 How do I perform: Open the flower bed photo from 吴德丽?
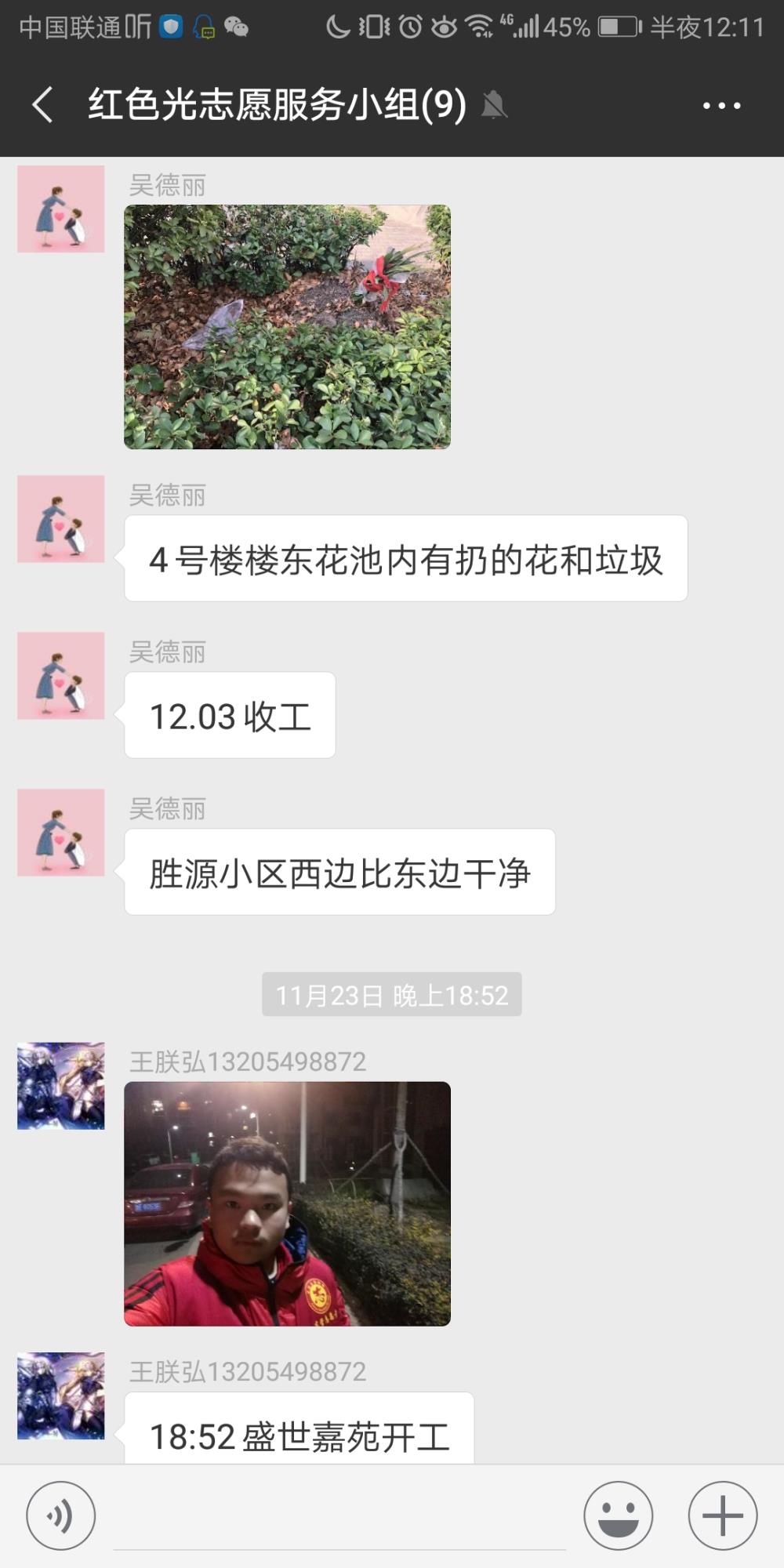click(287, 327)
